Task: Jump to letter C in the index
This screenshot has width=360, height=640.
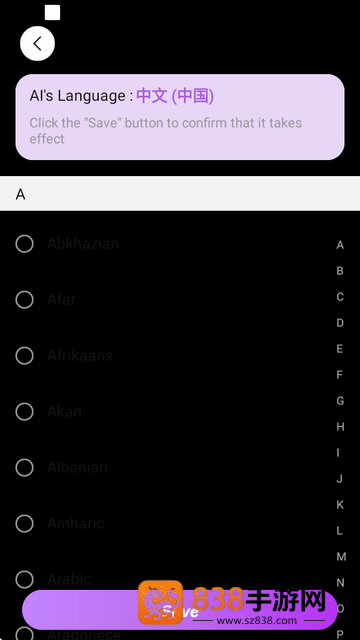Action: click(x=340, y=297)
